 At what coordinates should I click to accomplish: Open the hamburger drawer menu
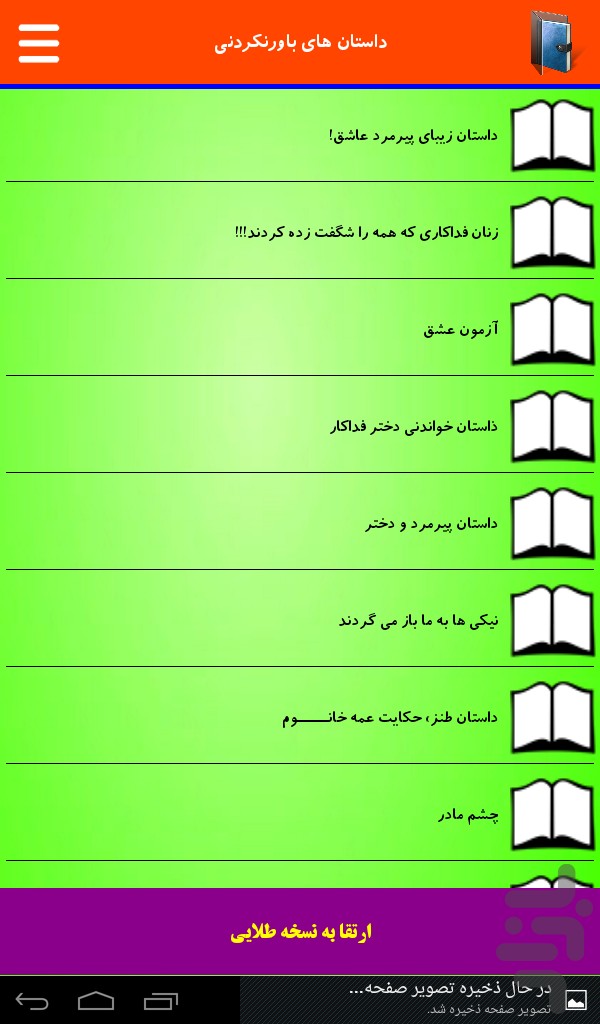tap(39, 43)
